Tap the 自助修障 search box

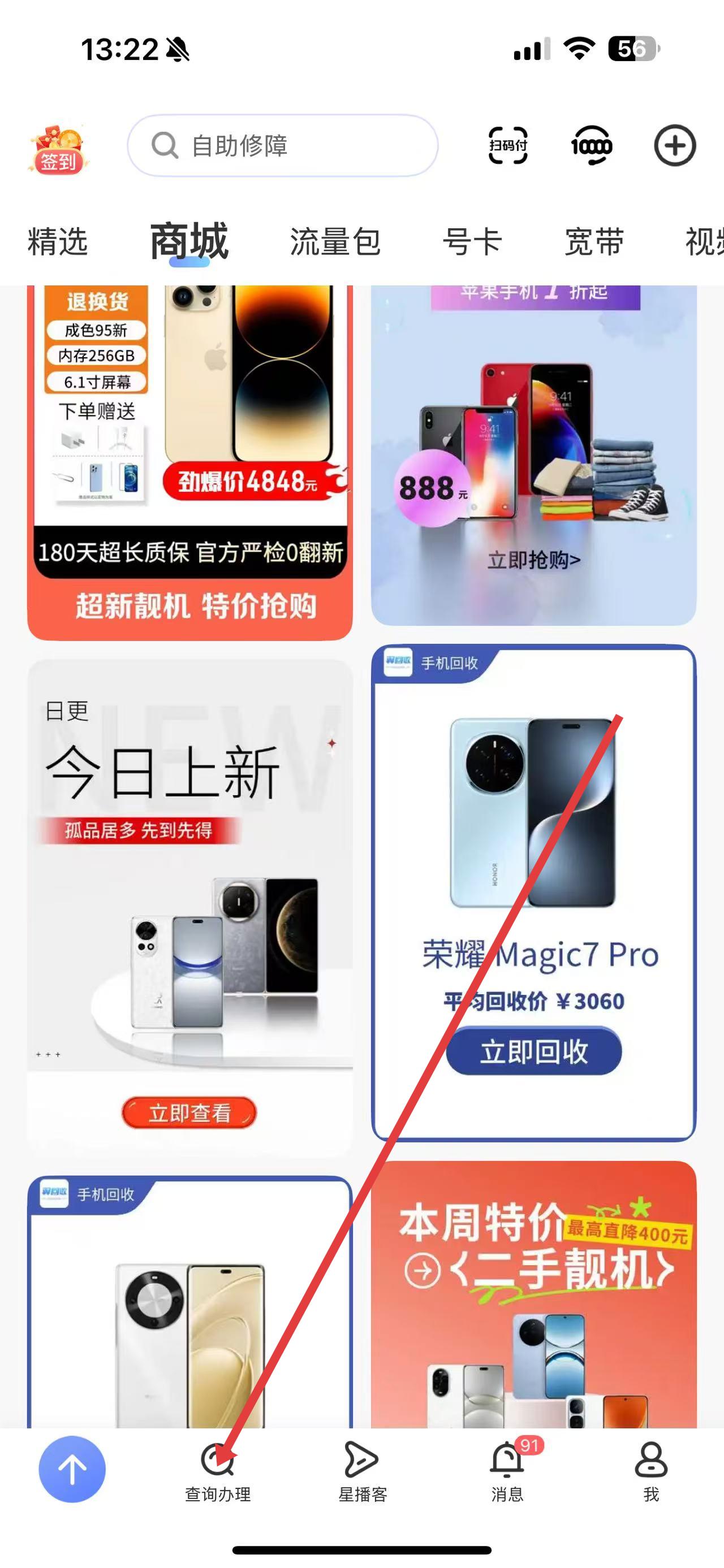(283, 146)
